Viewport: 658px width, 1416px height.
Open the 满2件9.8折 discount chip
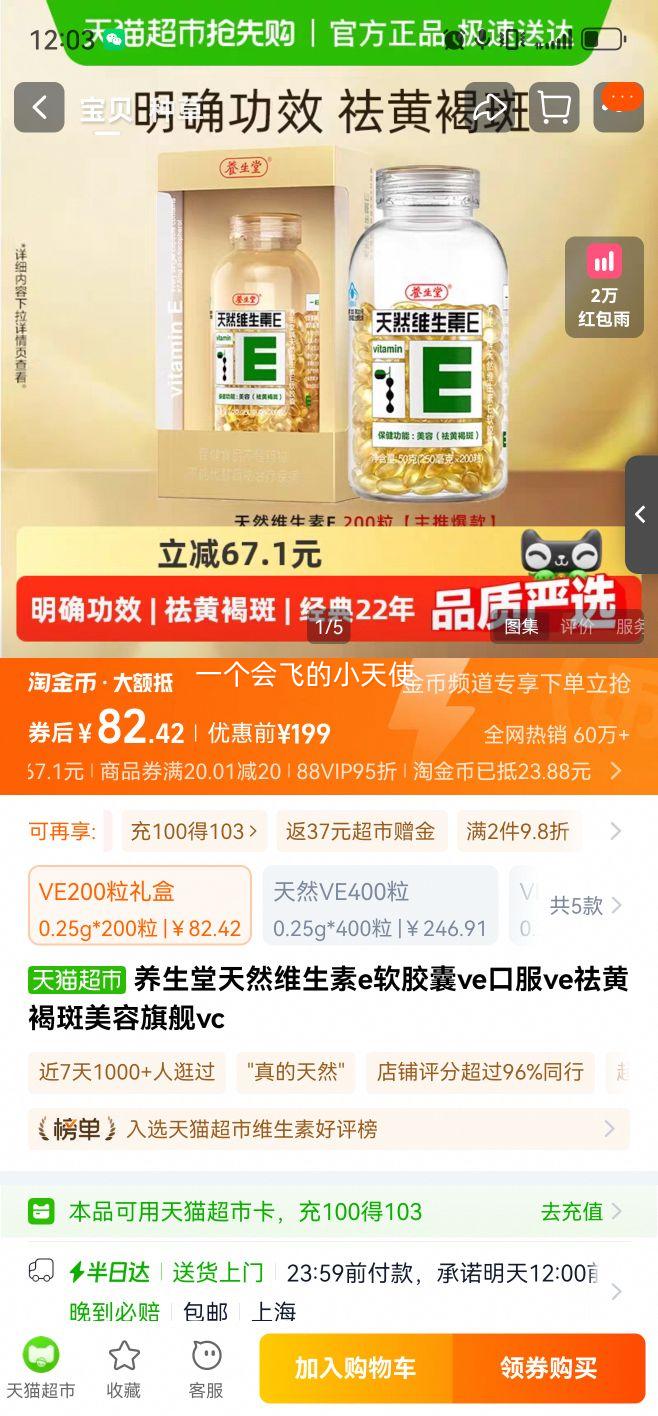click(x=517, y=831)
